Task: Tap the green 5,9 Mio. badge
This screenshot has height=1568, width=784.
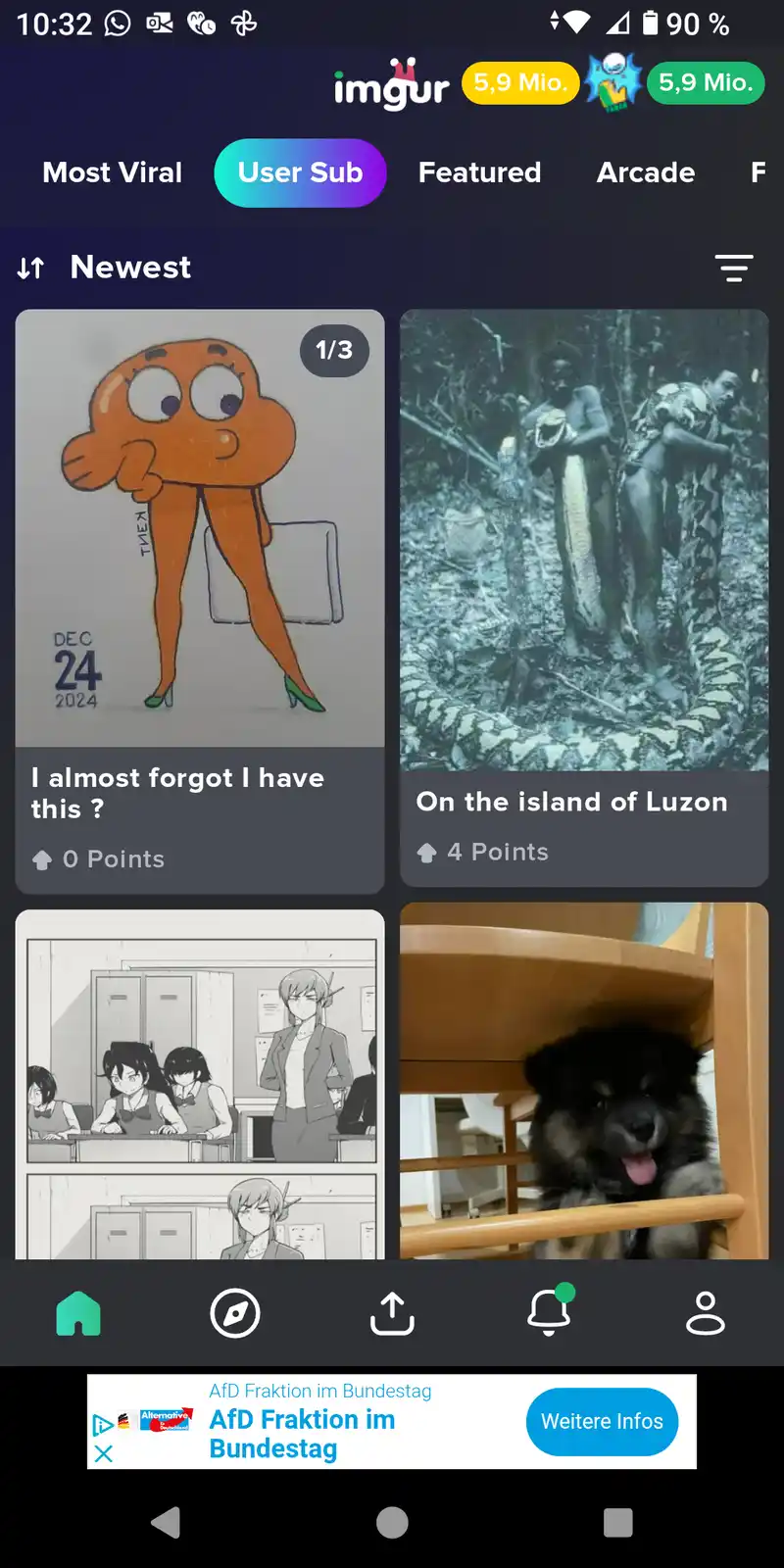Action: [706, 82]
